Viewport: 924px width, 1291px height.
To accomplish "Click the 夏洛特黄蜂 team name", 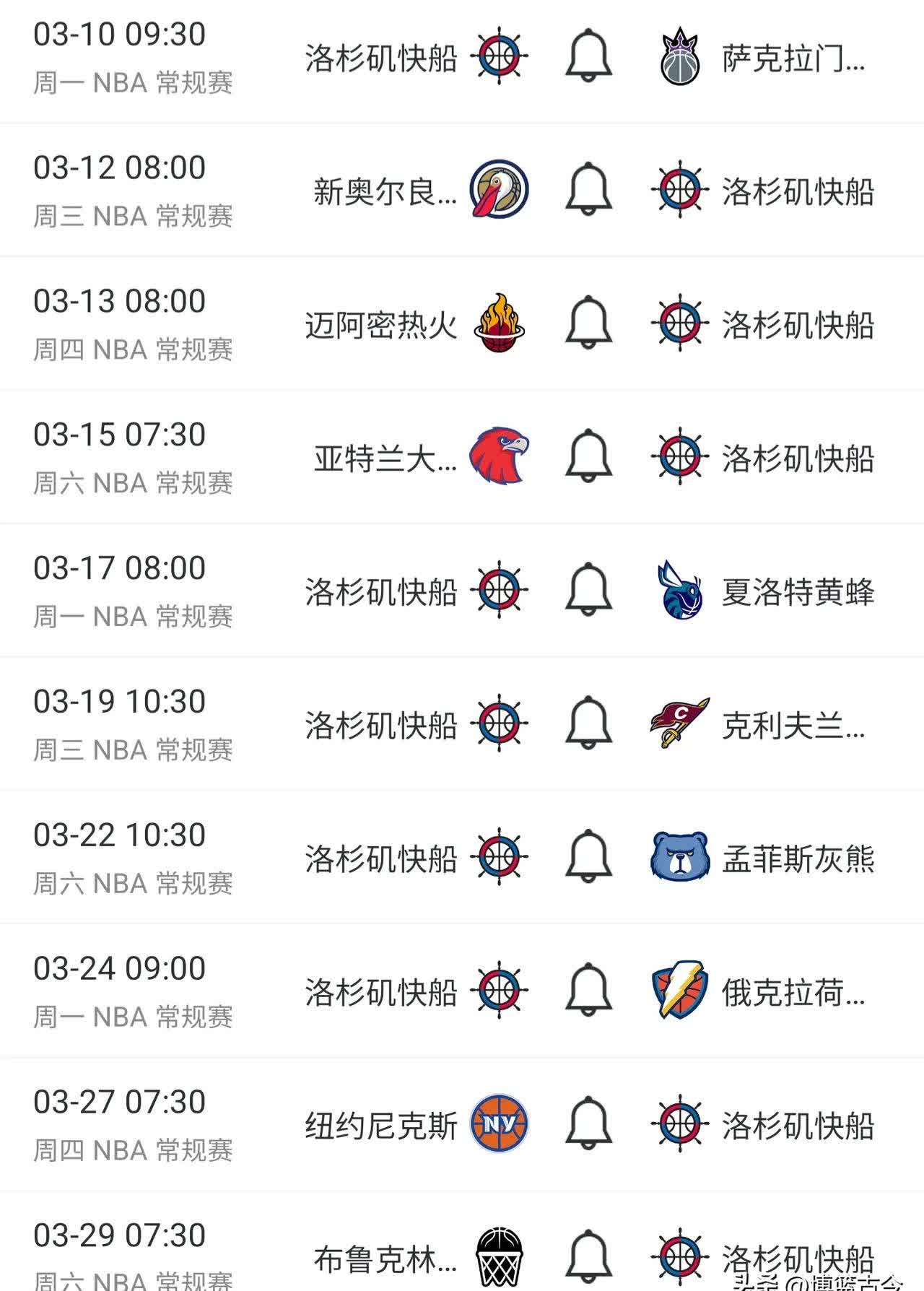I will click(x=800, y=591).
